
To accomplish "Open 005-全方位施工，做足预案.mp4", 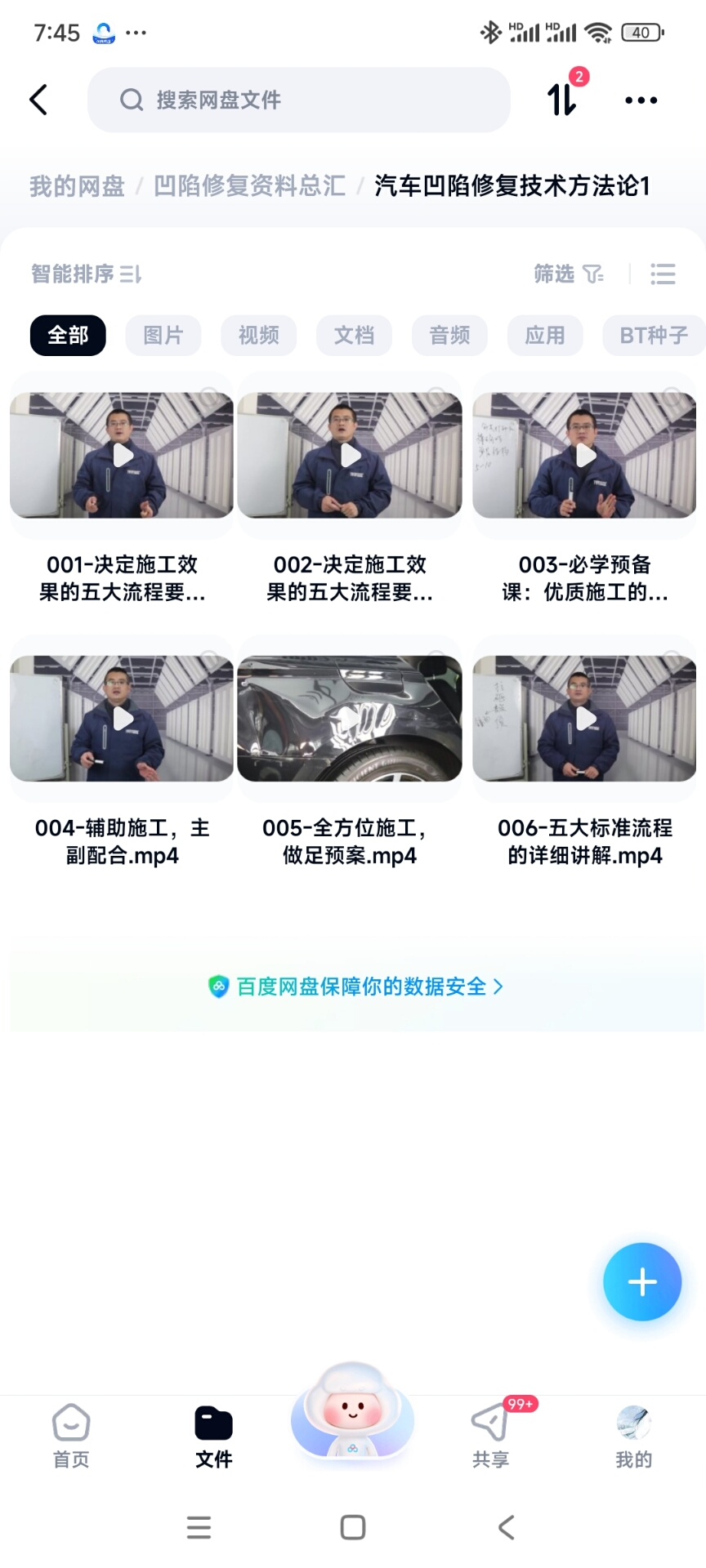I will 350,719.
